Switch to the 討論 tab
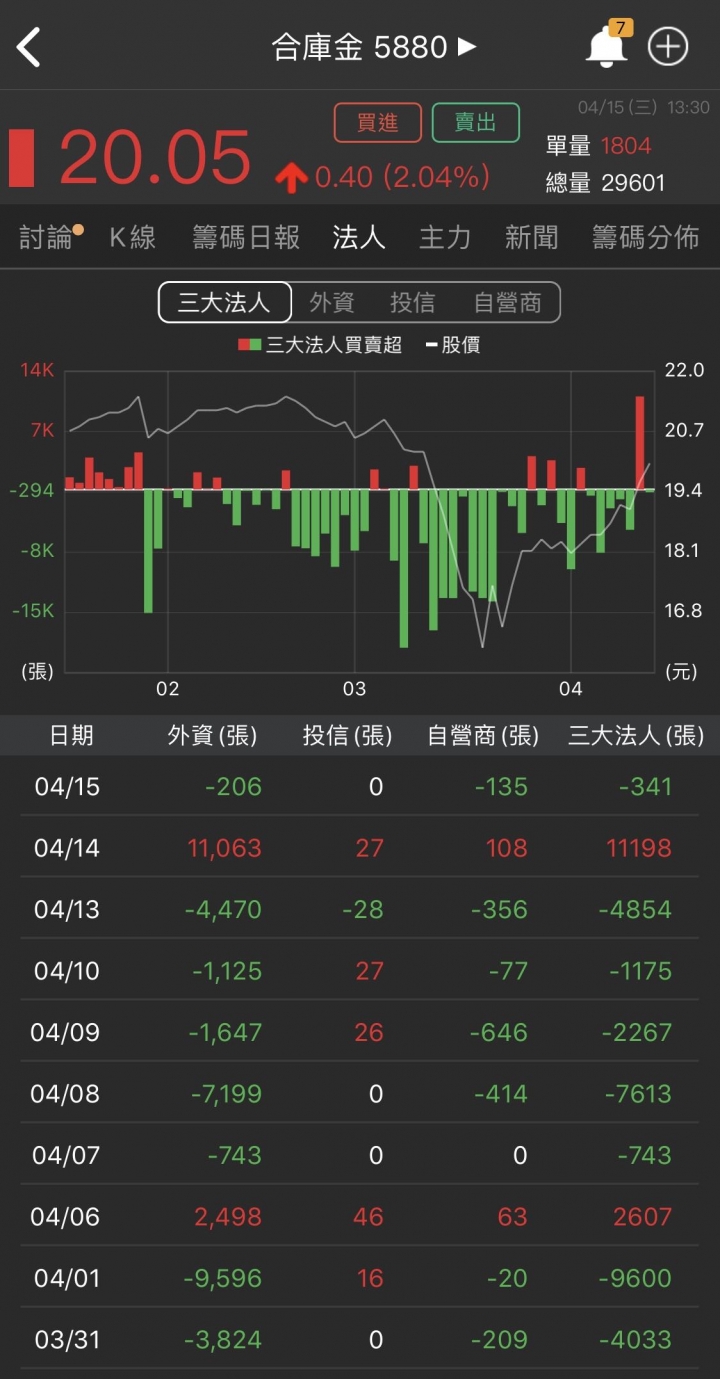Viewport: 720px width, 1379px height. (x=47, y=237)
